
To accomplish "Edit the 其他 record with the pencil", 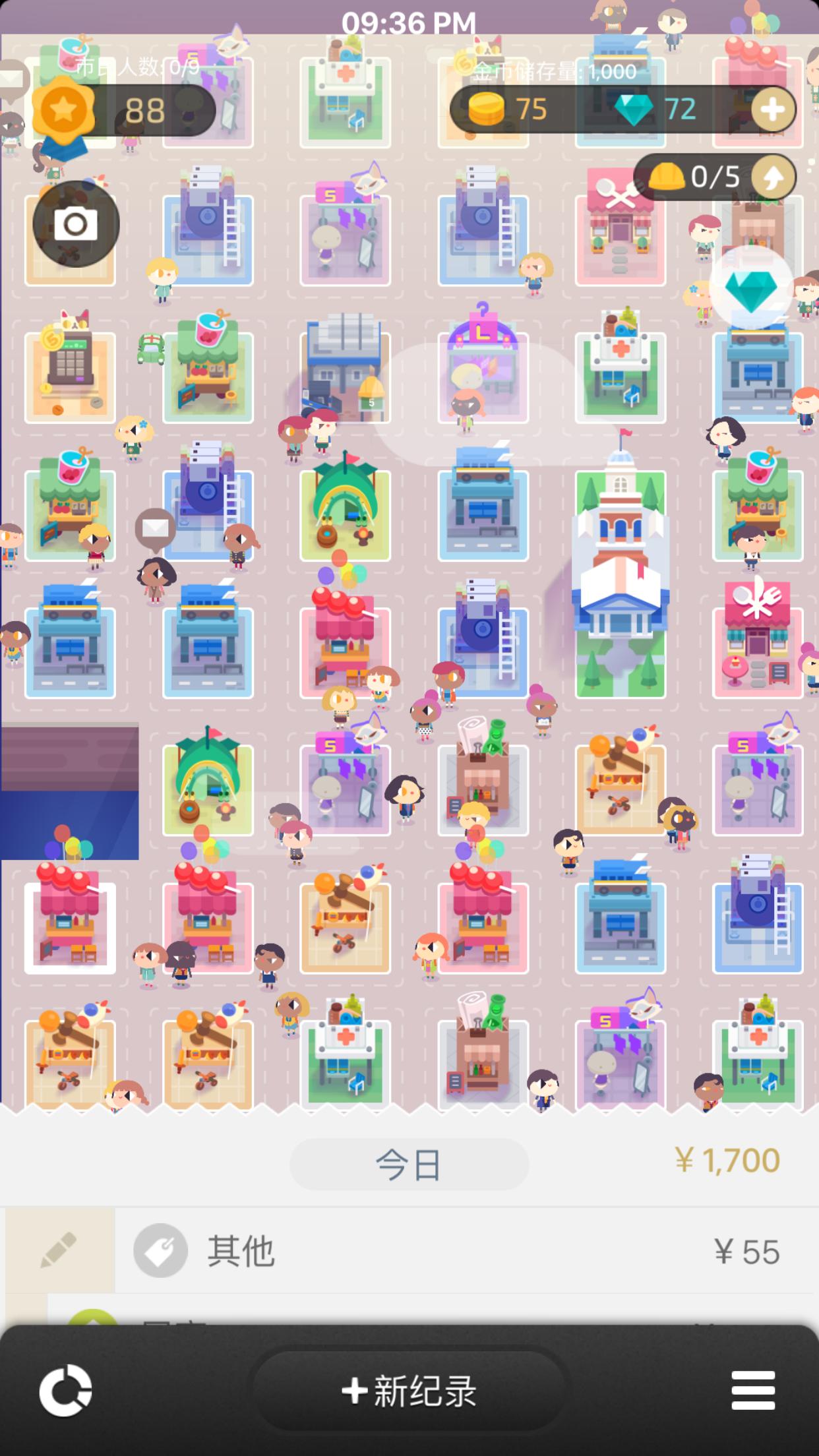I will pos(59,1251).
